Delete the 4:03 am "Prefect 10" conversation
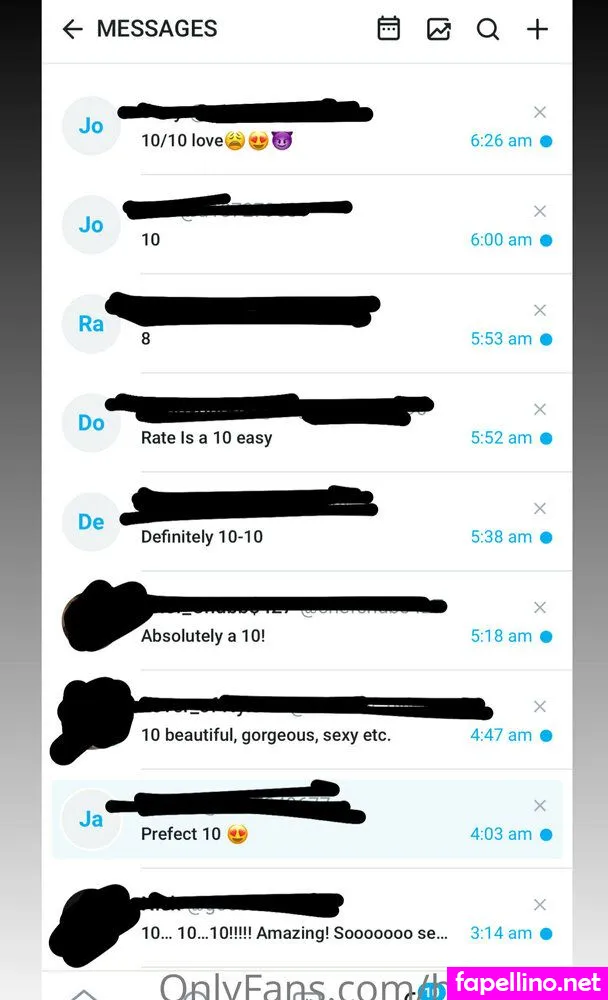The height and width of the screenshot is (1000, 608). 540,805
